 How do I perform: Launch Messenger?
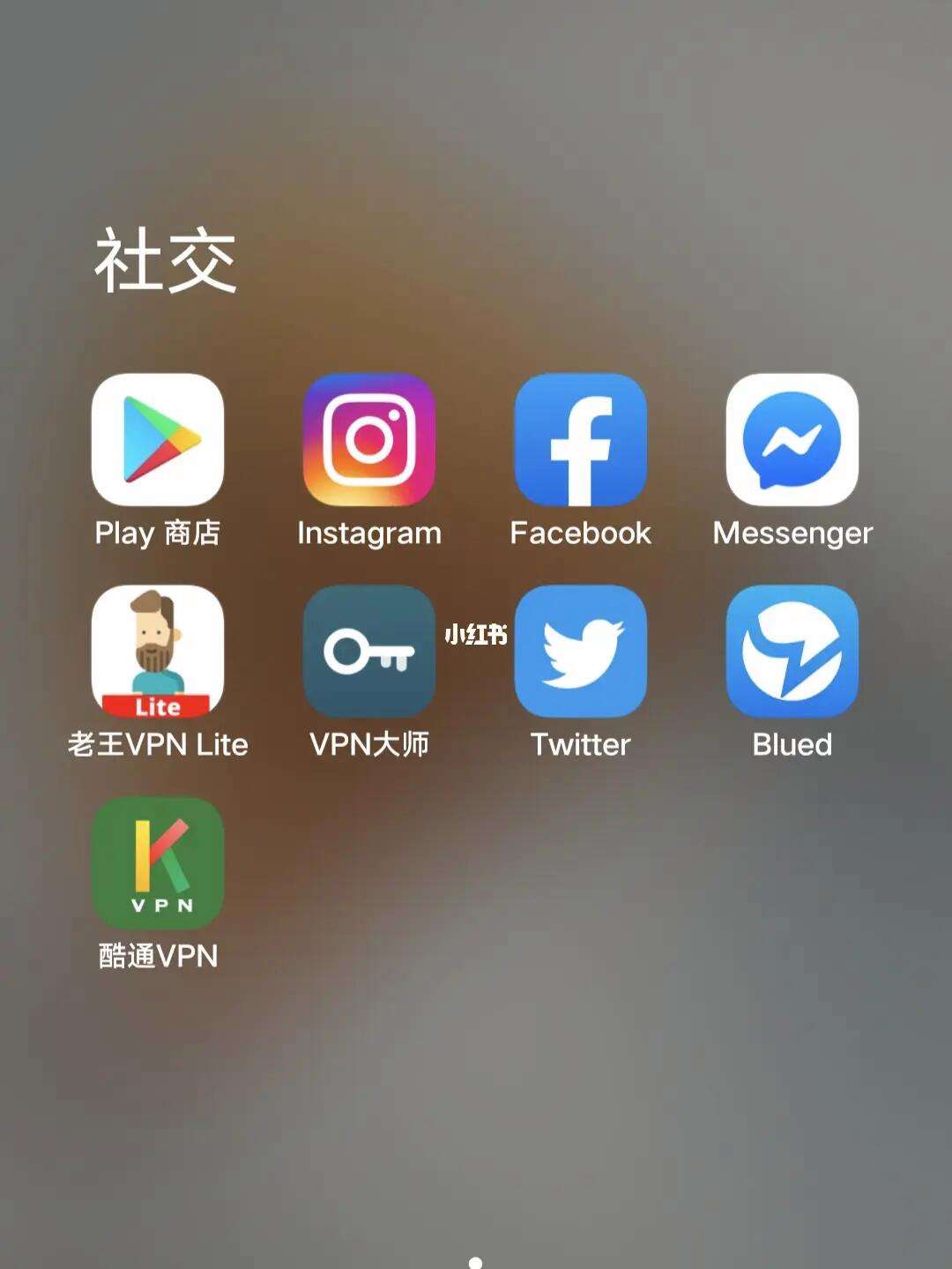click(x=792, y=440)
